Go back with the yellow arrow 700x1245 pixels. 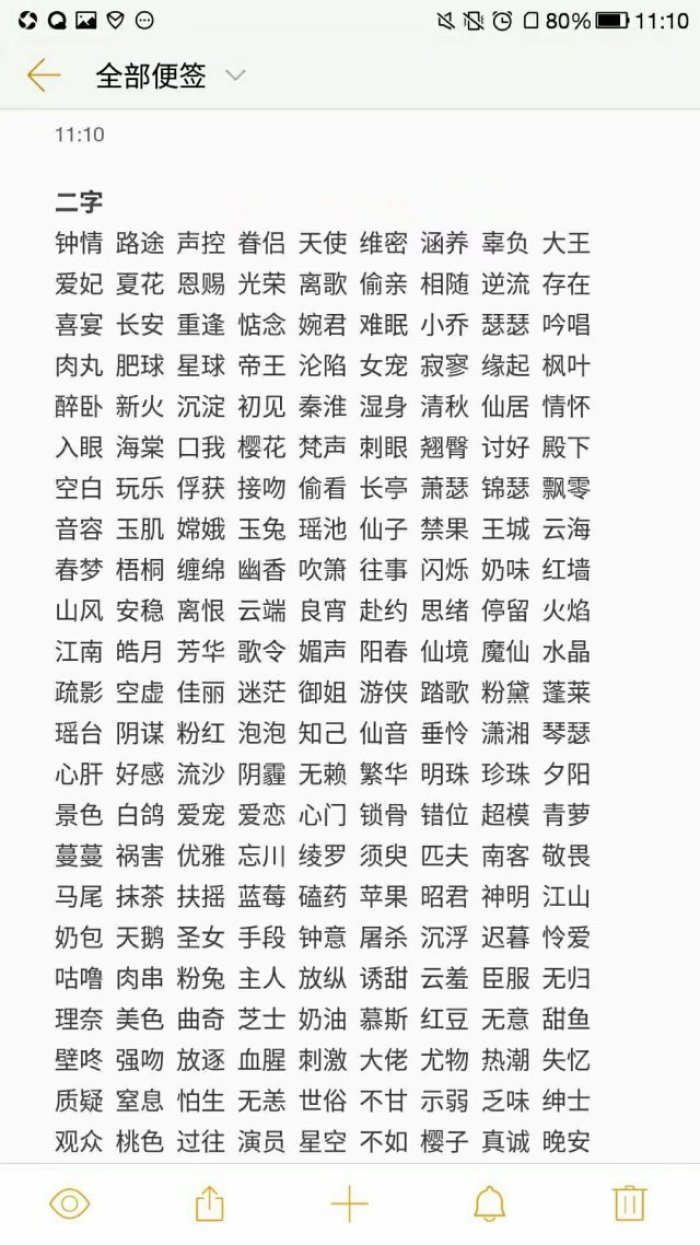[x=43, y=75]
